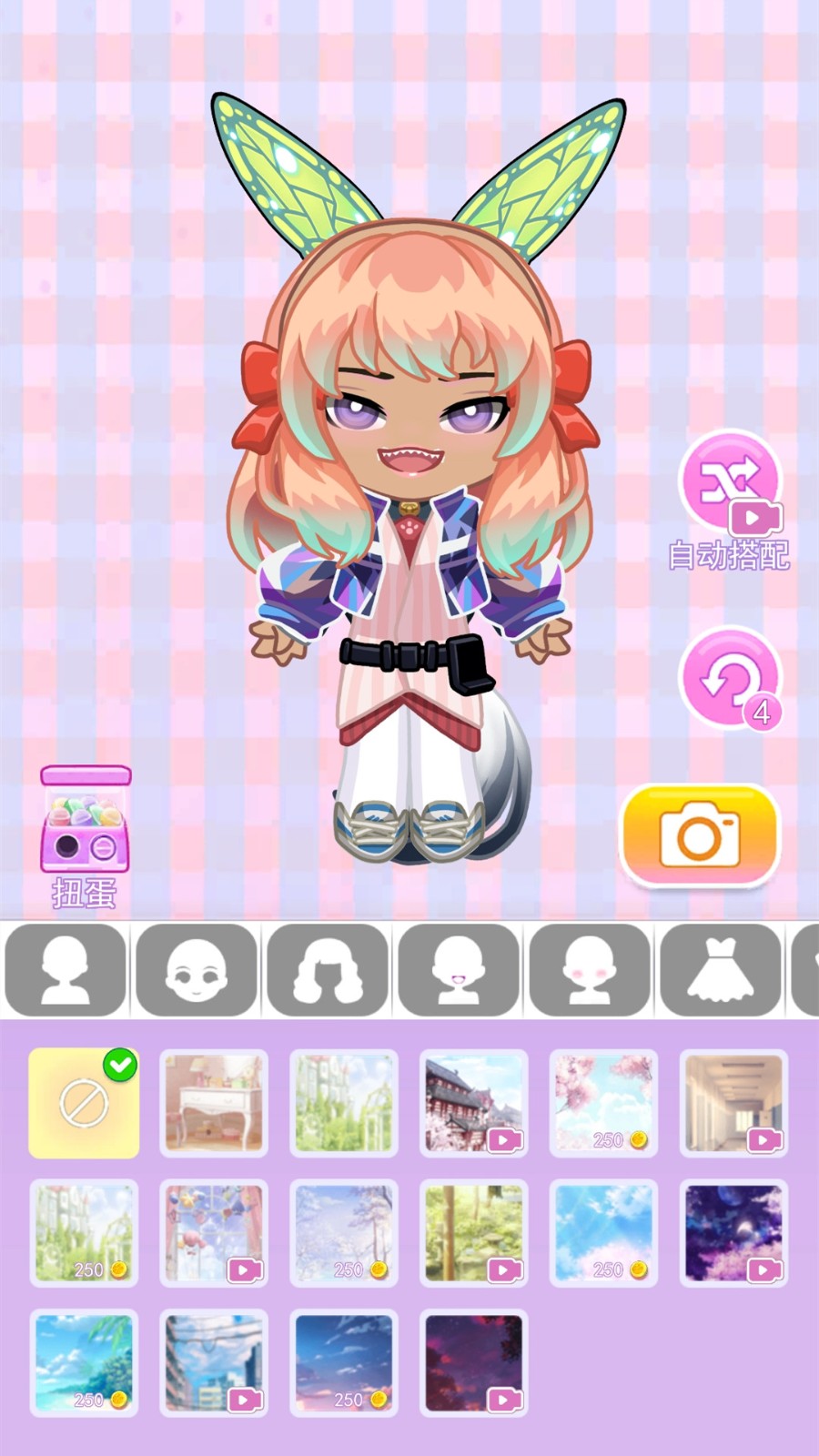Choose the dark red sunset background
This screenshot has width=819, height=1456.
click(x=473, y=1362)
